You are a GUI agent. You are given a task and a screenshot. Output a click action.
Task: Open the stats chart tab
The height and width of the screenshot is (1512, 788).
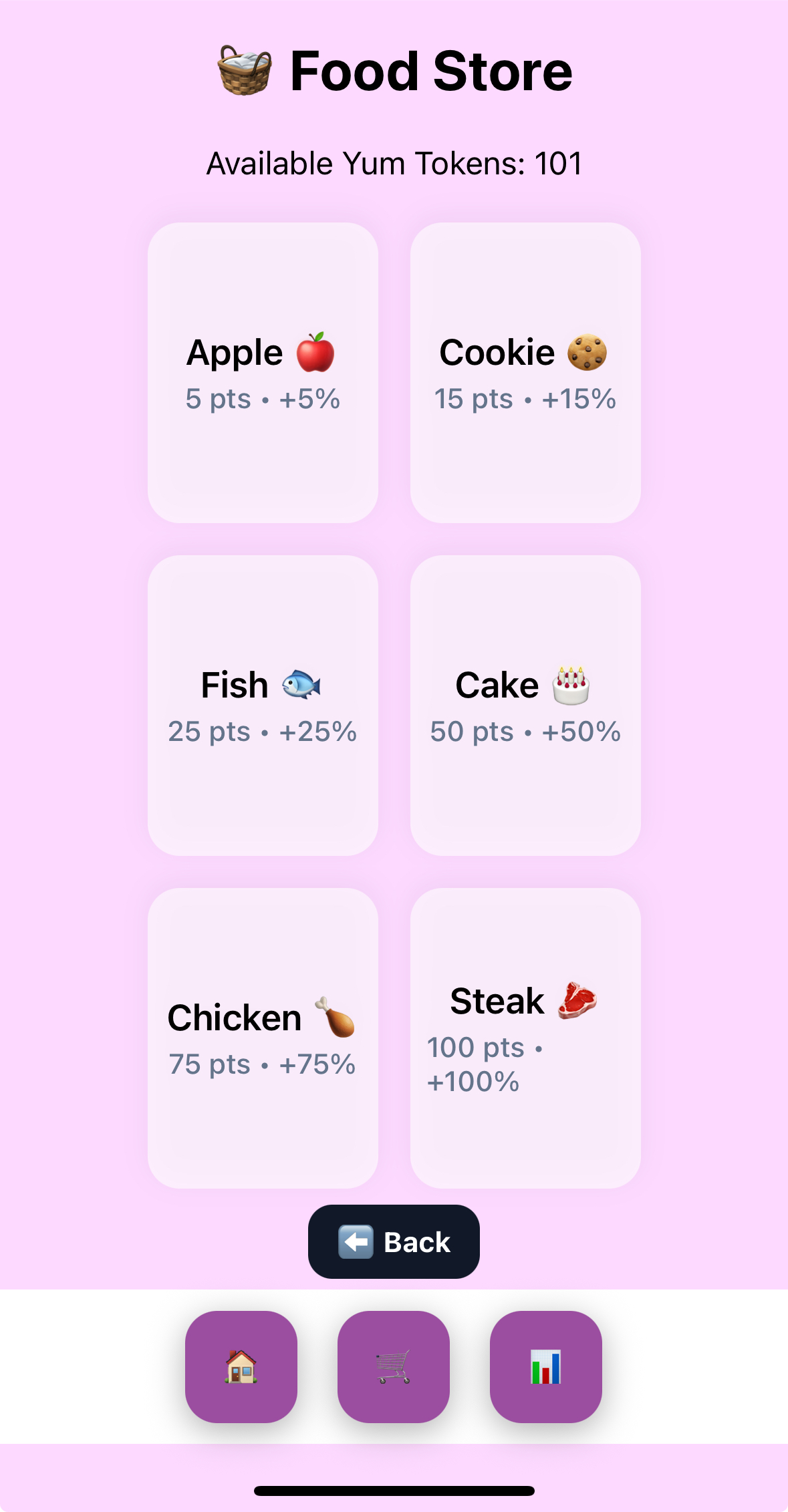point(545,1366)
